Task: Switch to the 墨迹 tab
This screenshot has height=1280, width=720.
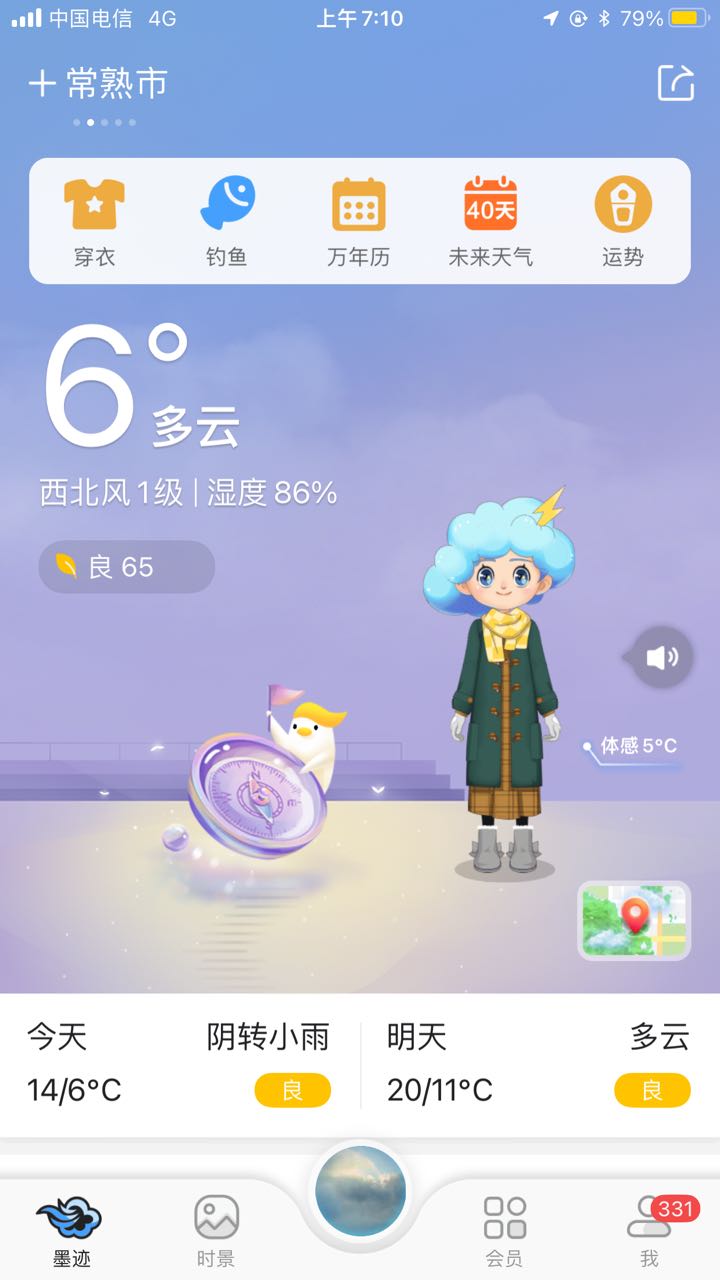Action: (71, 1232)
